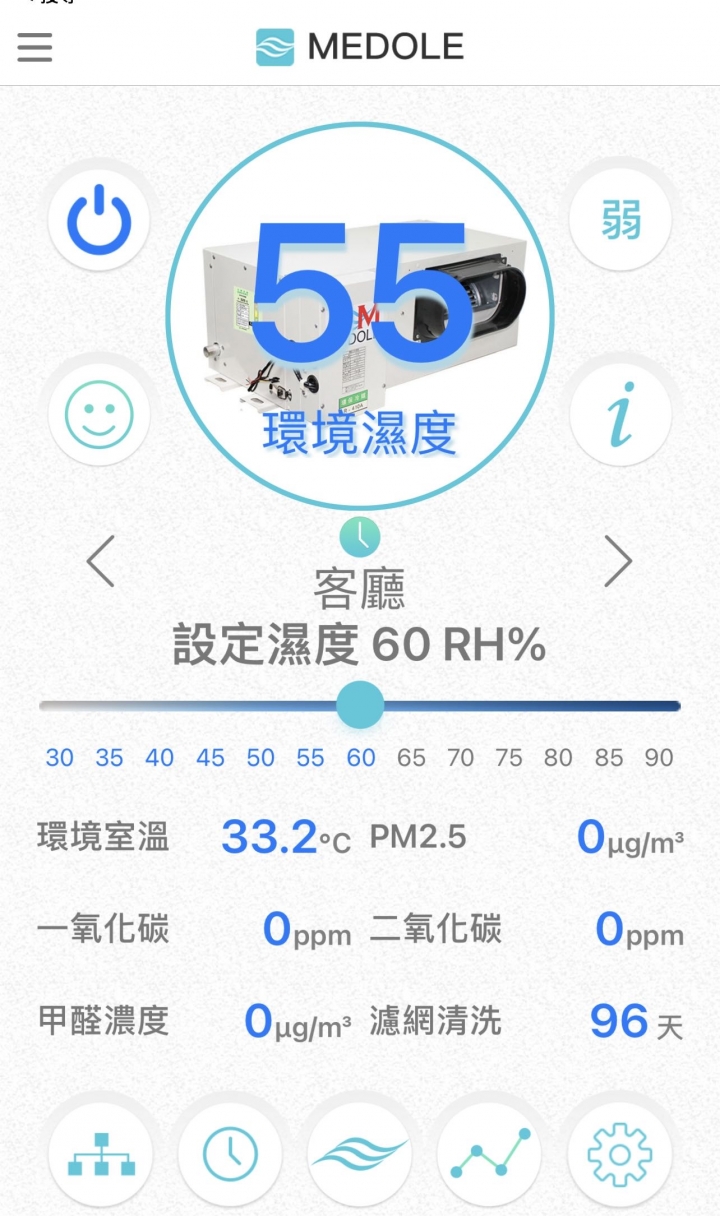Tap the smiley face icon
Screen dimensions: 720x1216
(x=99, y=414)
